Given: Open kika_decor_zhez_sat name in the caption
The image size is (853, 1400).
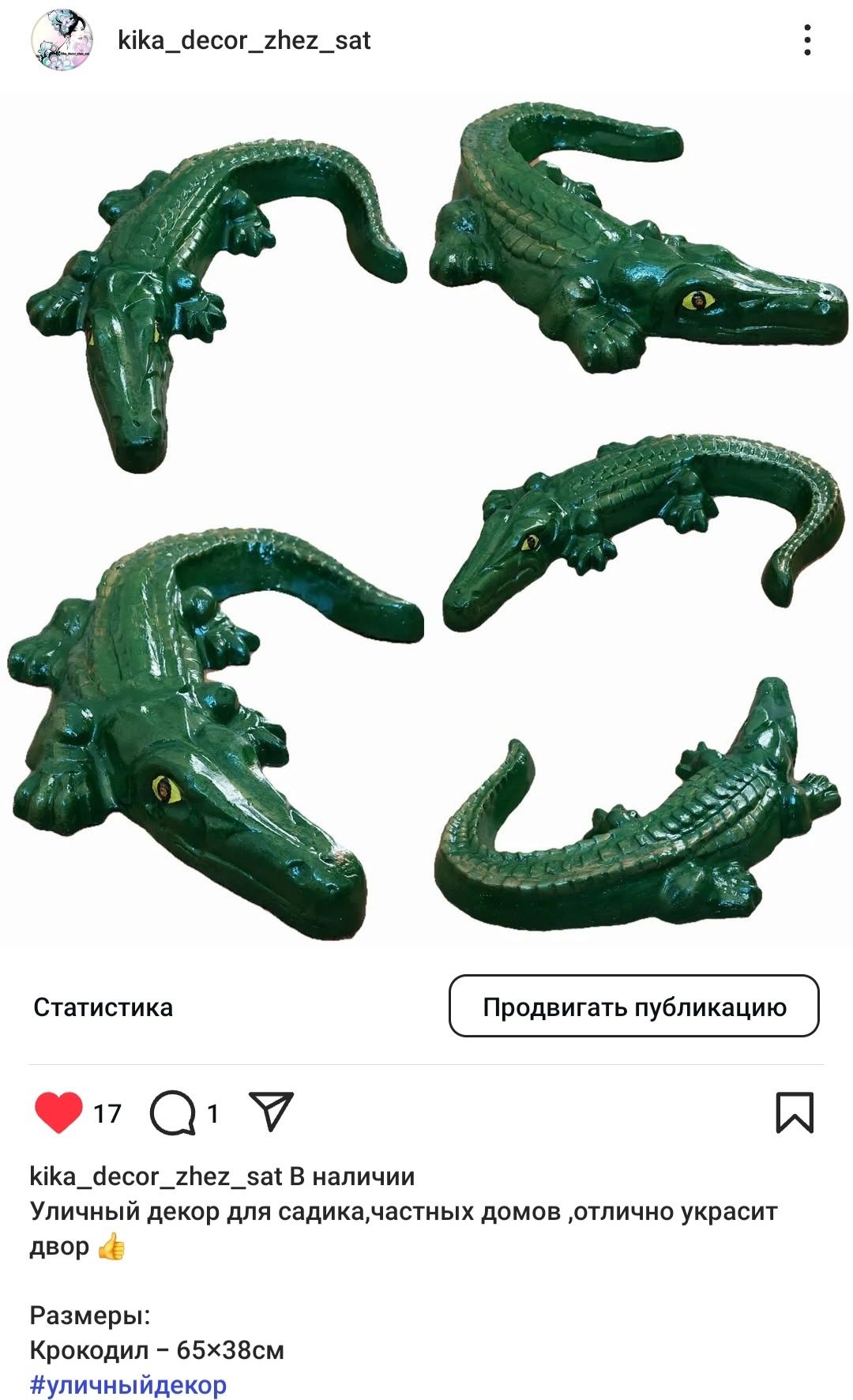Looking at the screenshot, I should 156,1176.
